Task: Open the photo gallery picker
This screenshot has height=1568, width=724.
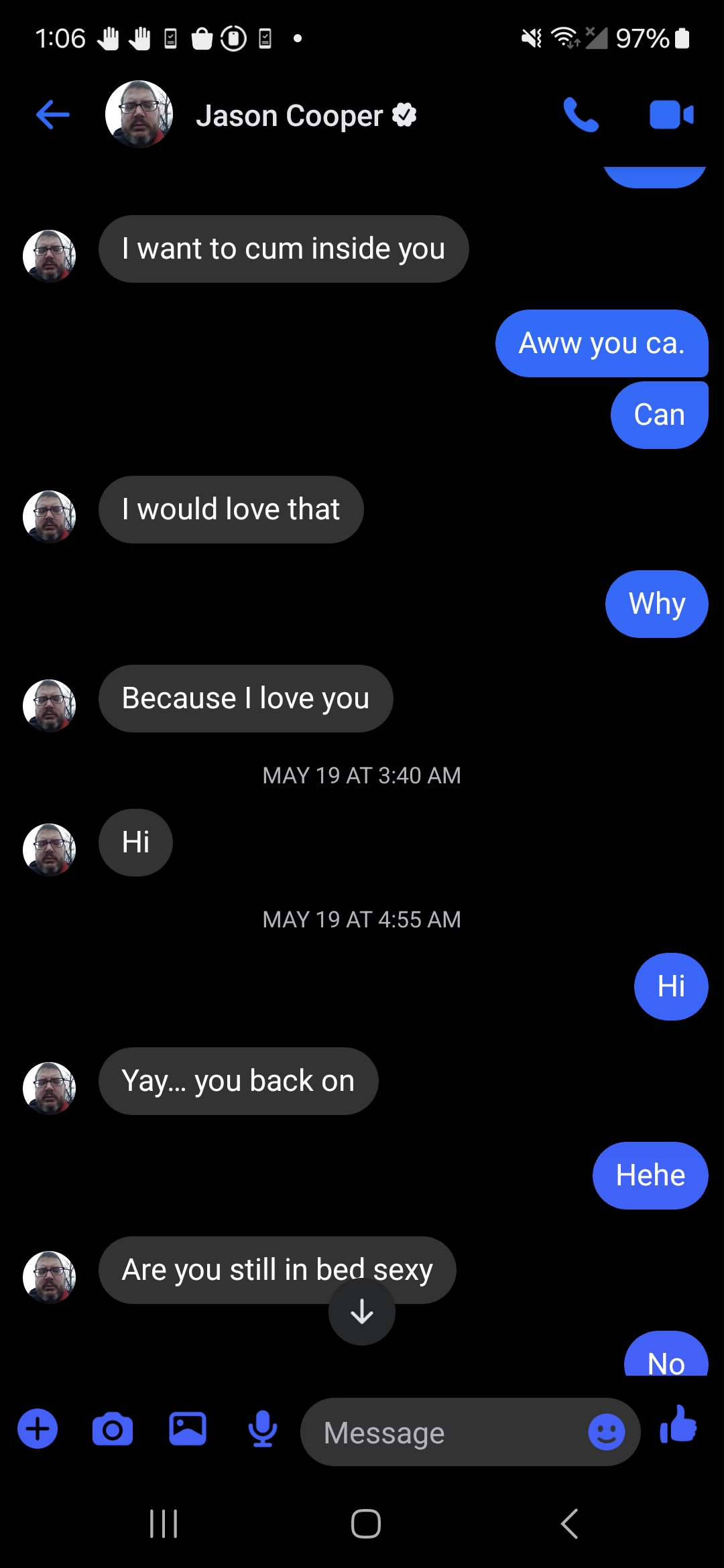Action: [x=188, y=1429]
